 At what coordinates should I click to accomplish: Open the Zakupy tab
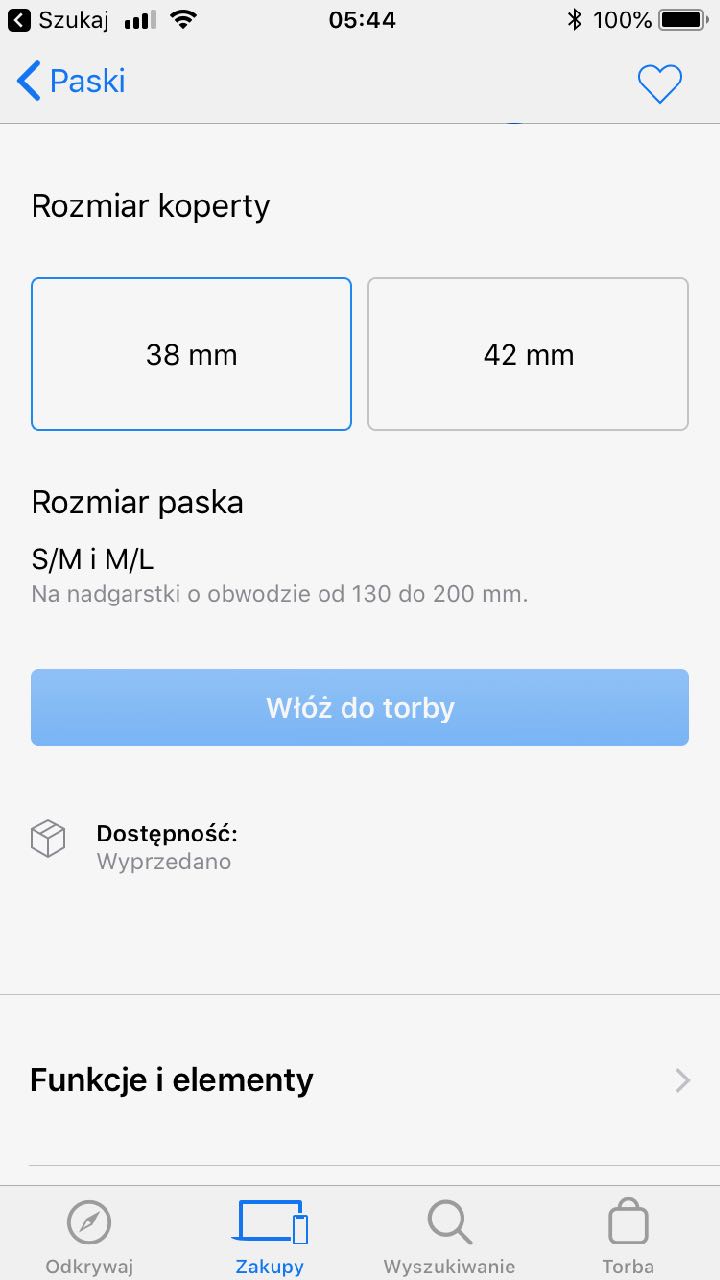click(x=270, y=1236)
